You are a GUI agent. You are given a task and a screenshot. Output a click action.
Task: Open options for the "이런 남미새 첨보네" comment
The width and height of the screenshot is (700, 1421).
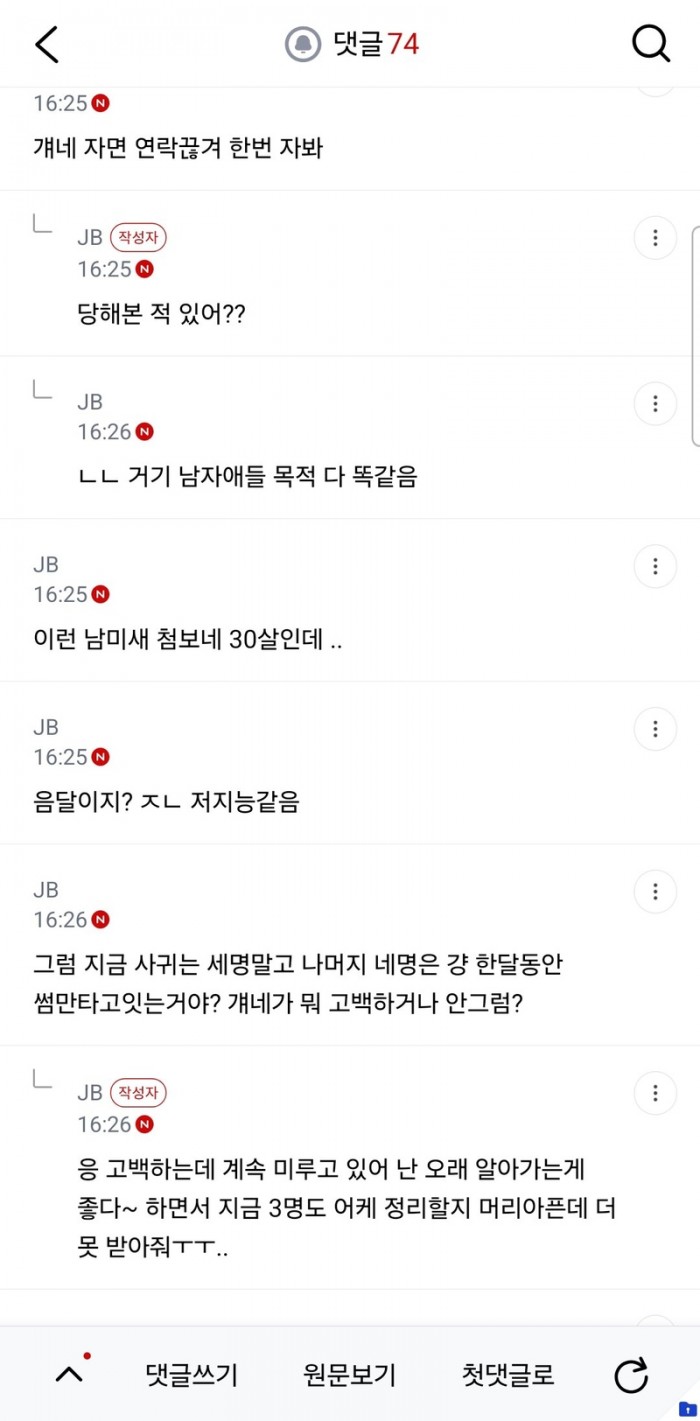655,566
